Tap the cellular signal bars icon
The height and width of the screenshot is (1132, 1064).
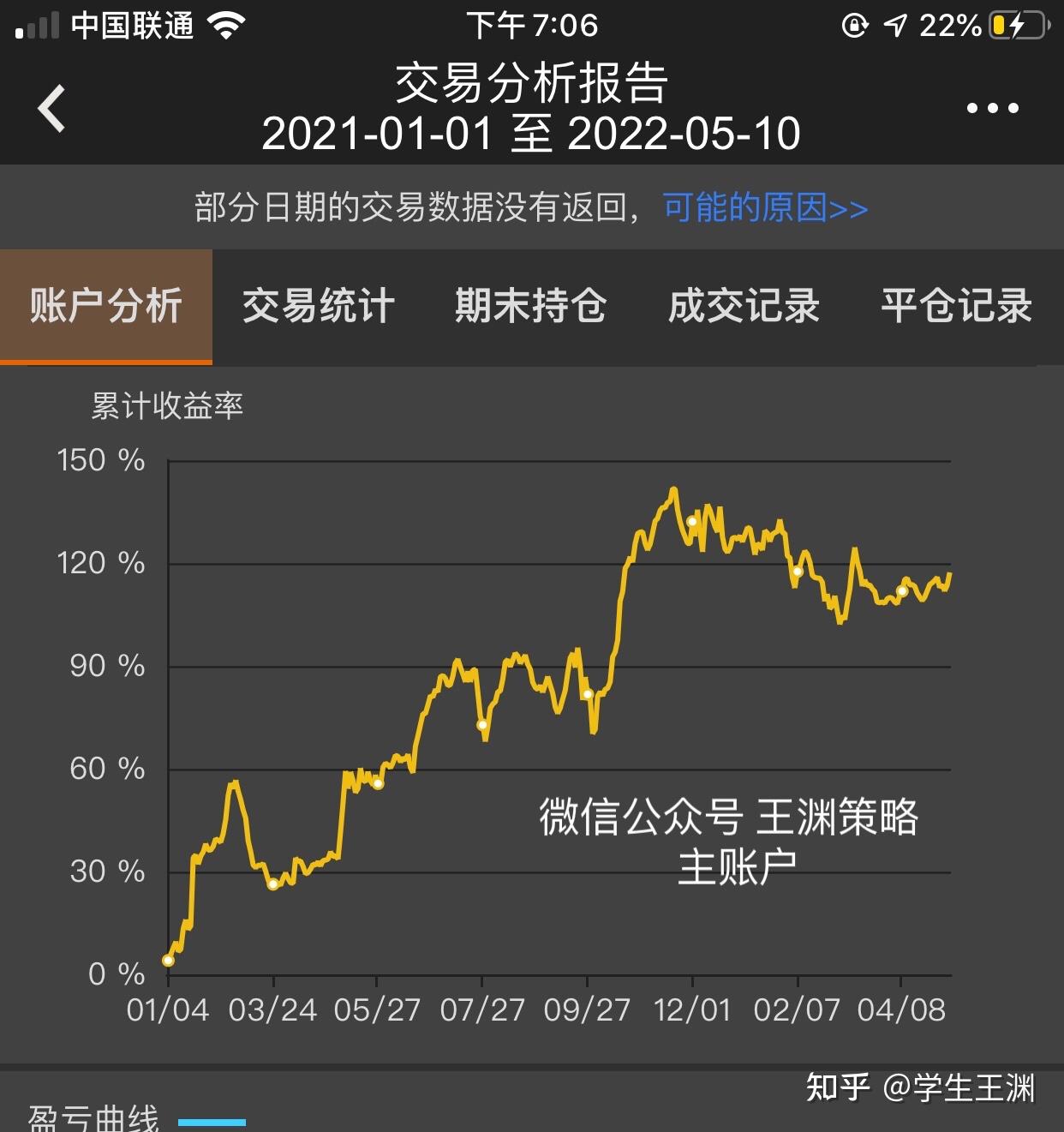[x=36, y=26]
